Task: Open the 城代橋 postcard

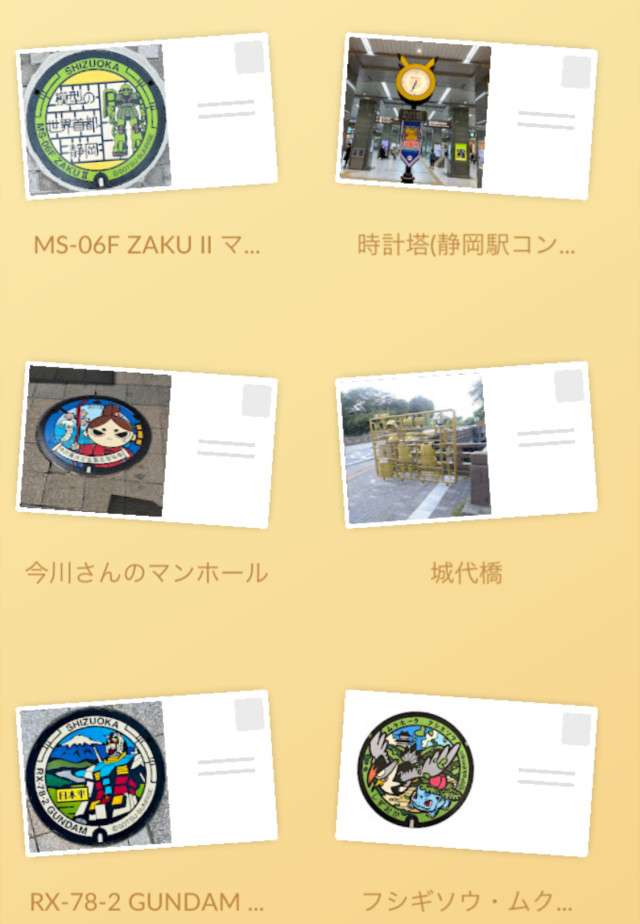Action: tap(466, 445)
